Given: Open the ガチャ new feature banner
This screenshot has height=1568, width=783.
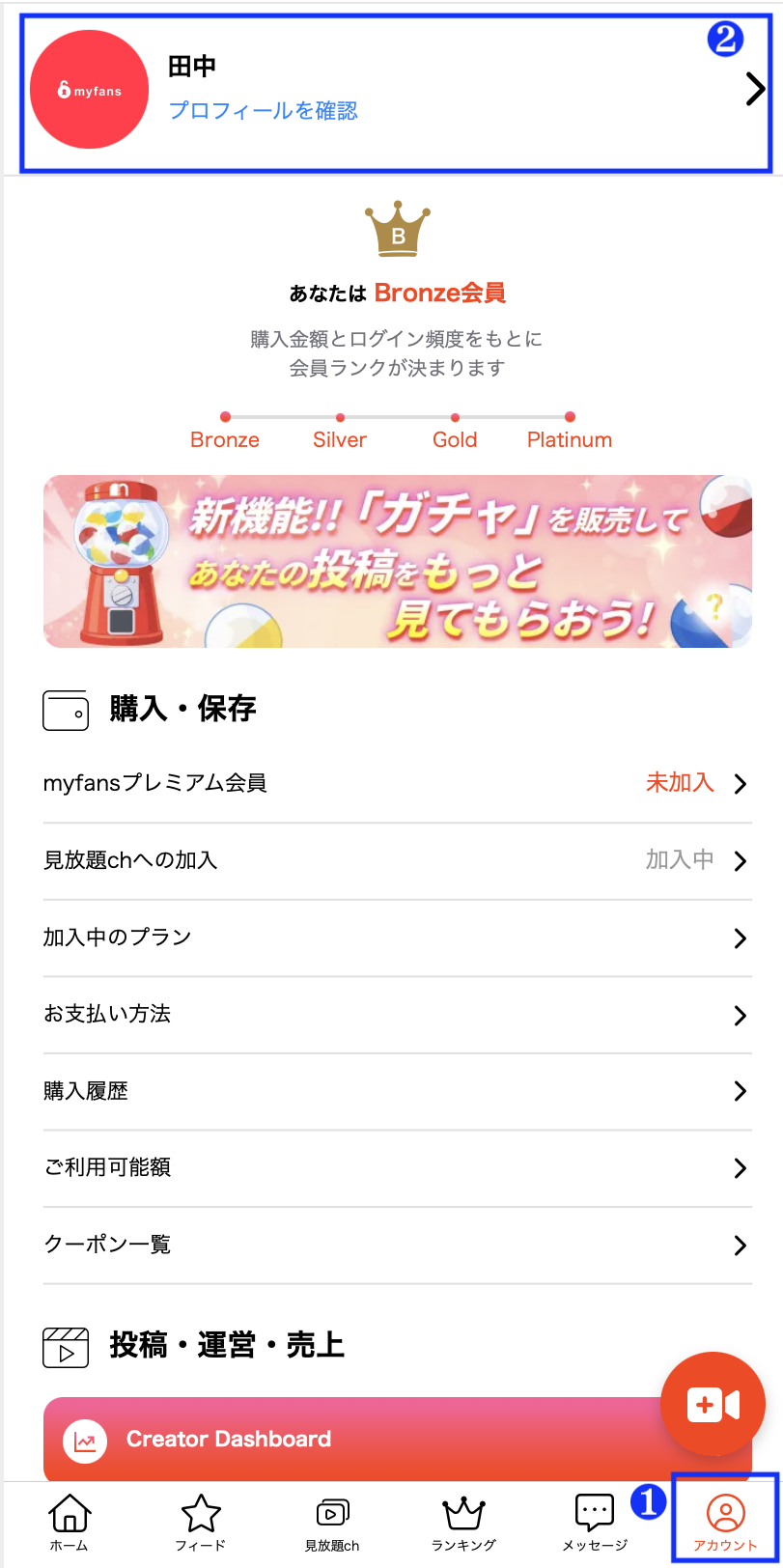Looking at the screenshot, I should point(398,561).
